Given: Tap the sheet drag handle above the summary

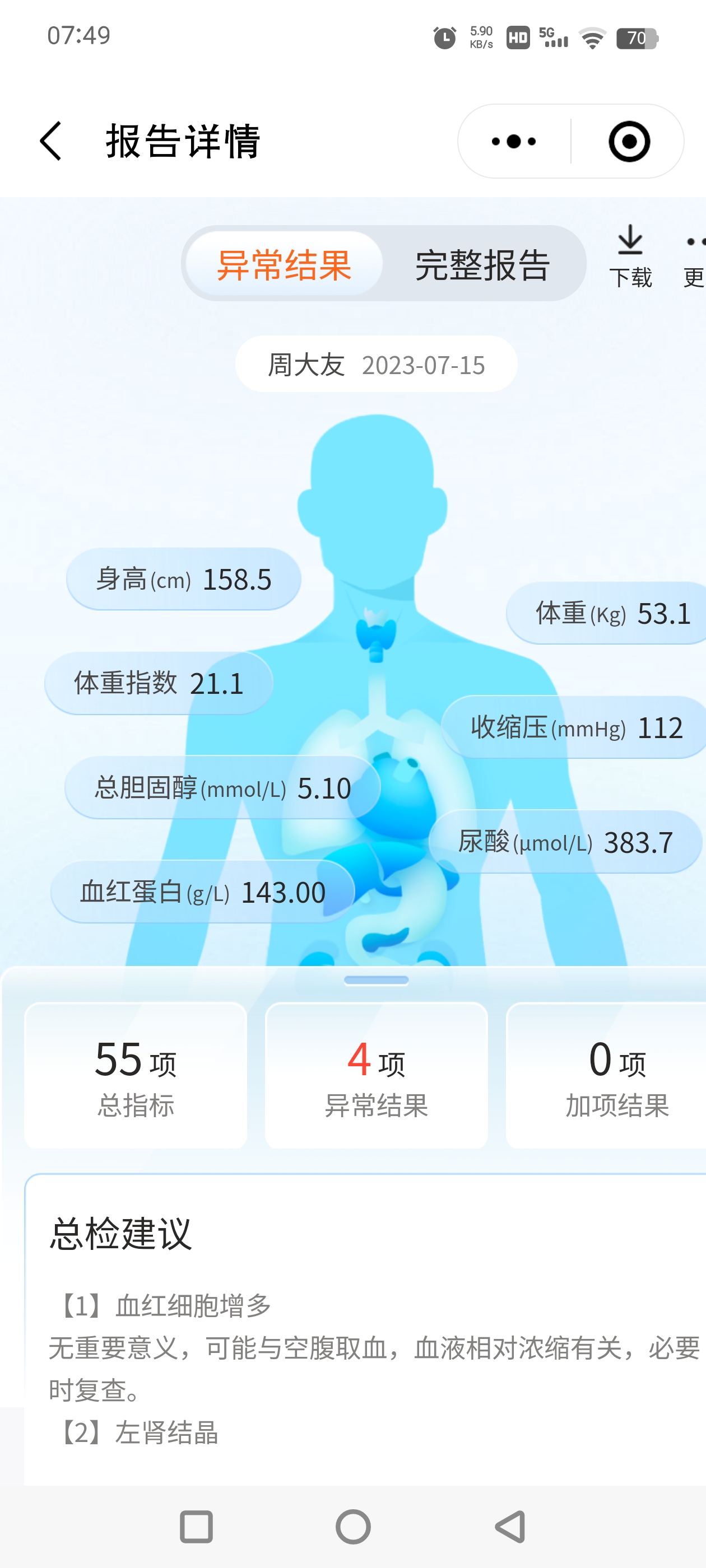Looking at the screenshot, I should coord(376,980).
